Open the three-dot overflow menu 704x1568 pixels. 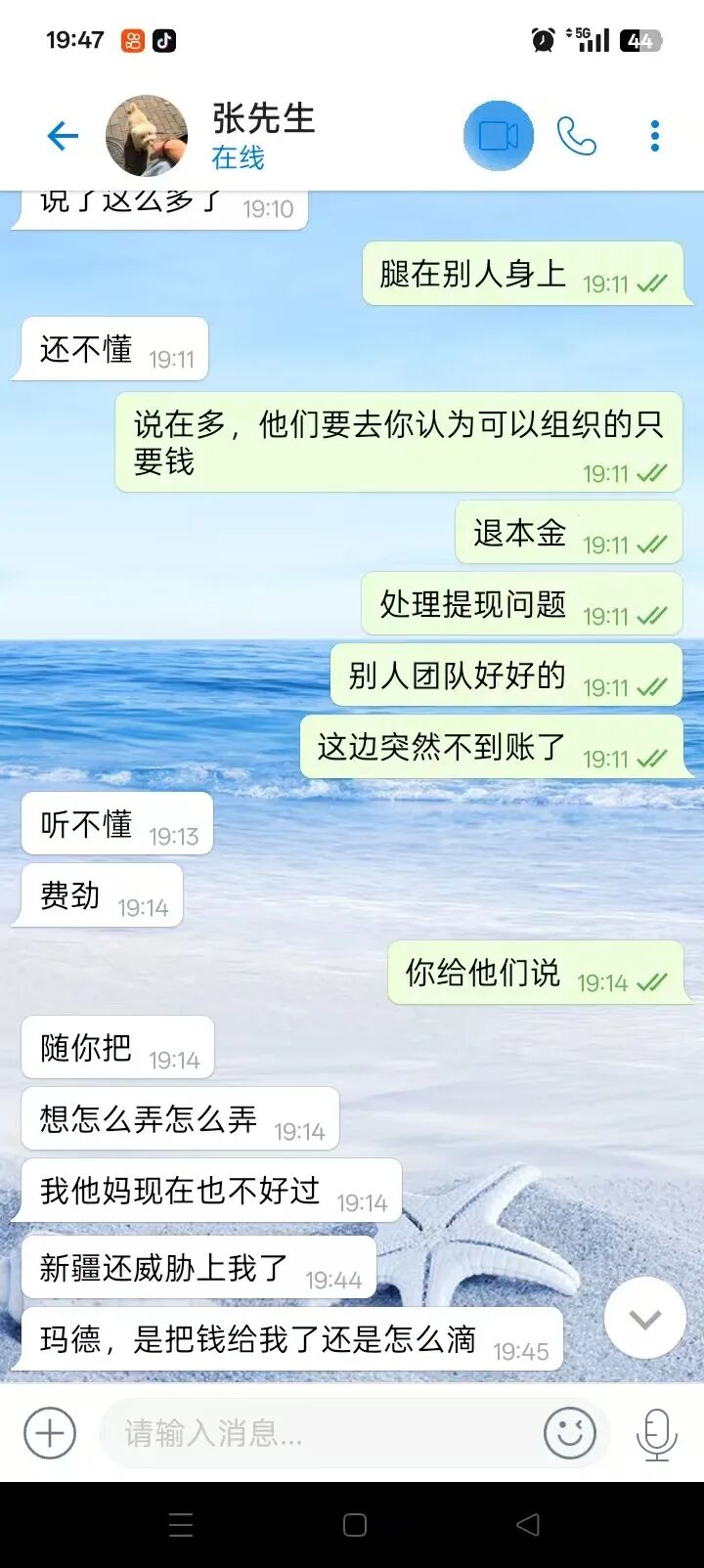pyautogui.click(x=653, y=135)
